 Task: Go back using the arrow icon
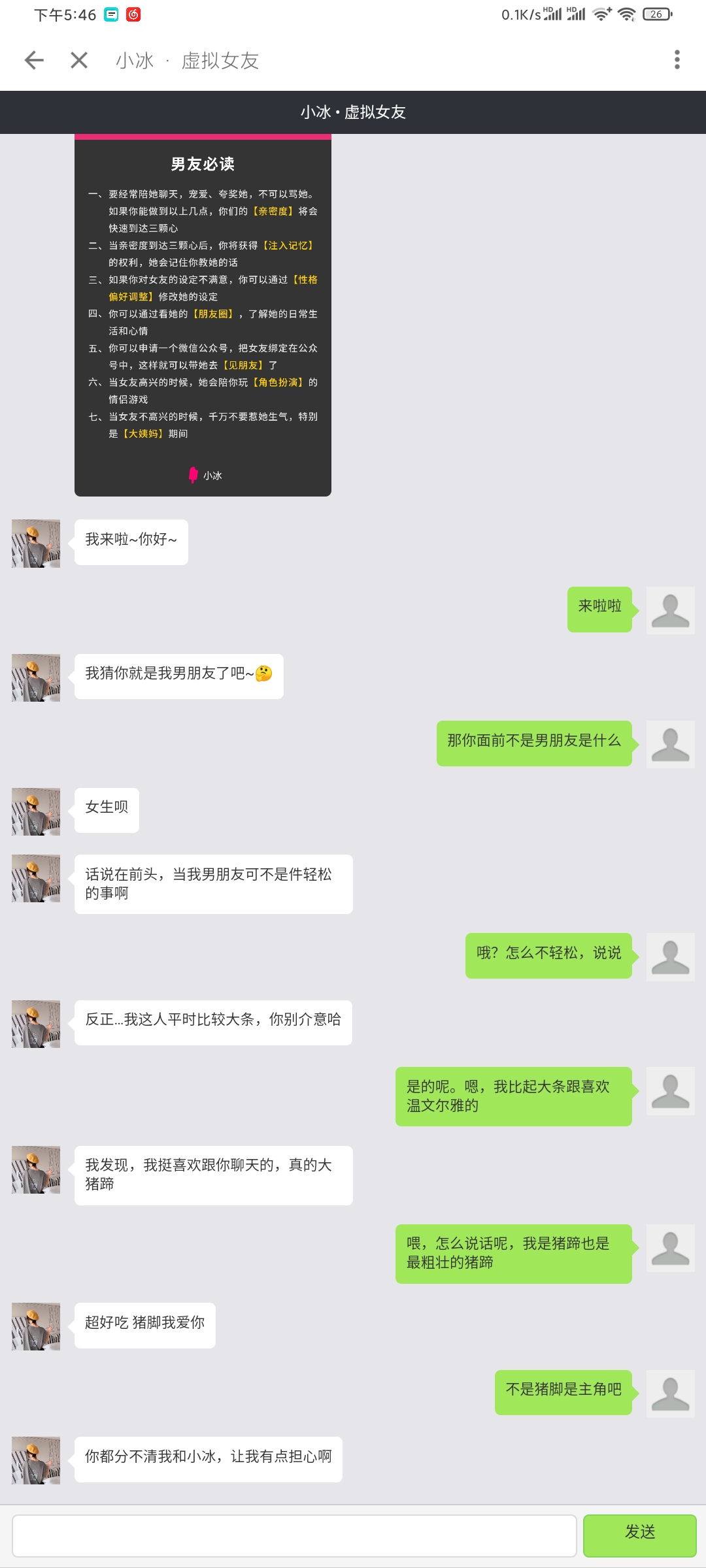[x=34, y=61]
